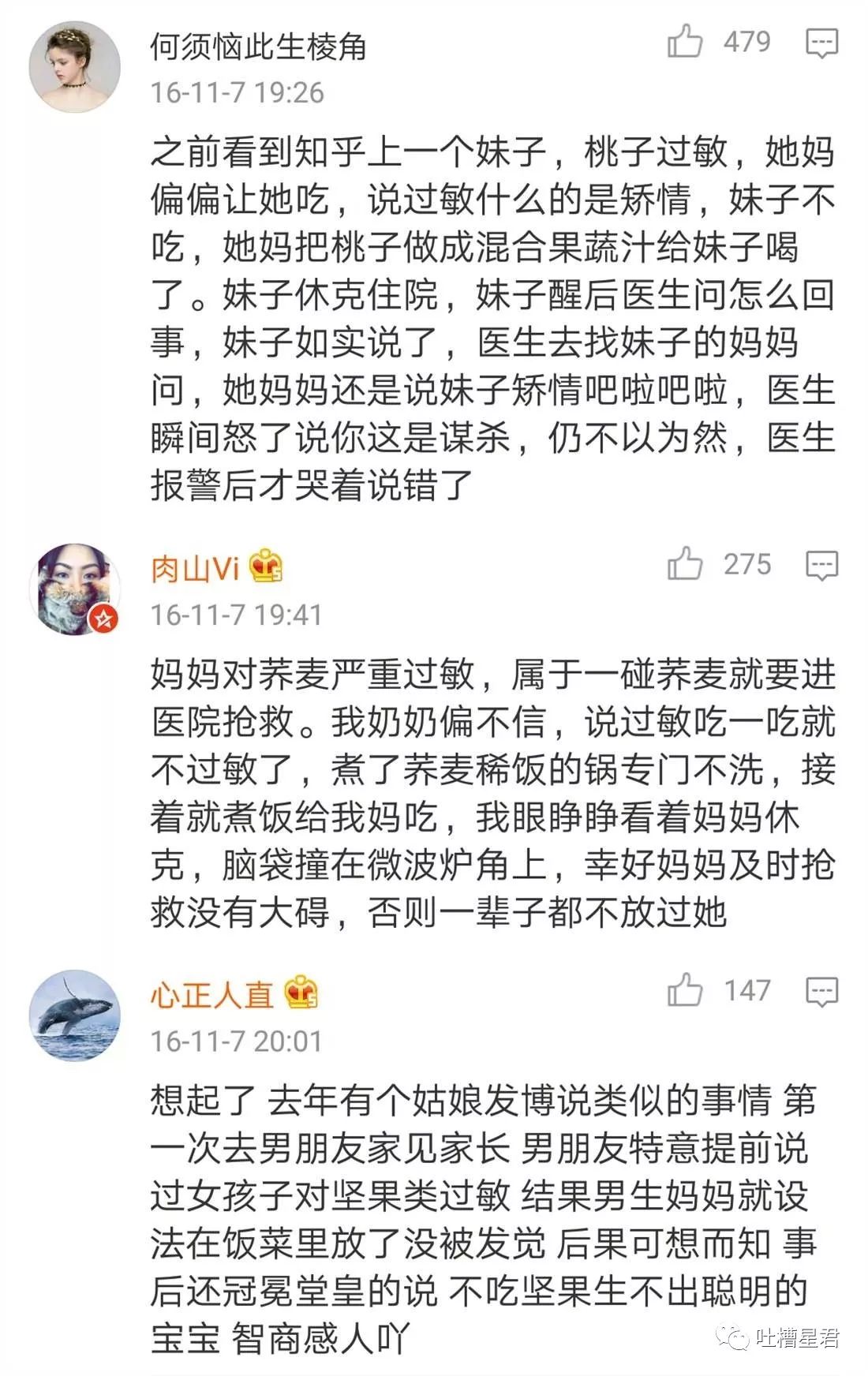The width and height of the screenshot is (868, 1376).
Task: View 心正人直's whale avatar
Action: (75, 1015)
